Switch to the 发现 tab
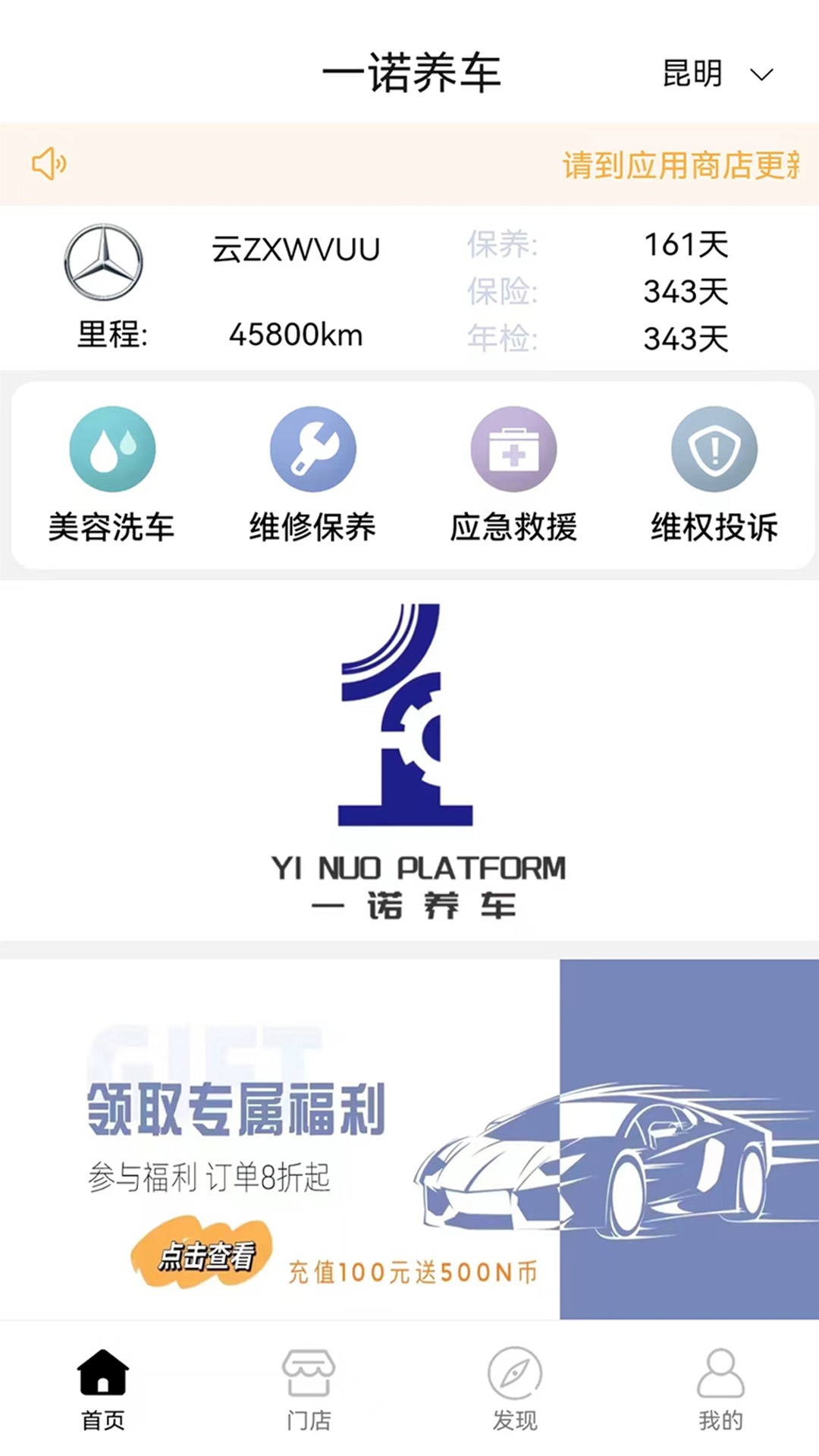The height and width of the screenshot is (1456, 819). coord(514,1389)
